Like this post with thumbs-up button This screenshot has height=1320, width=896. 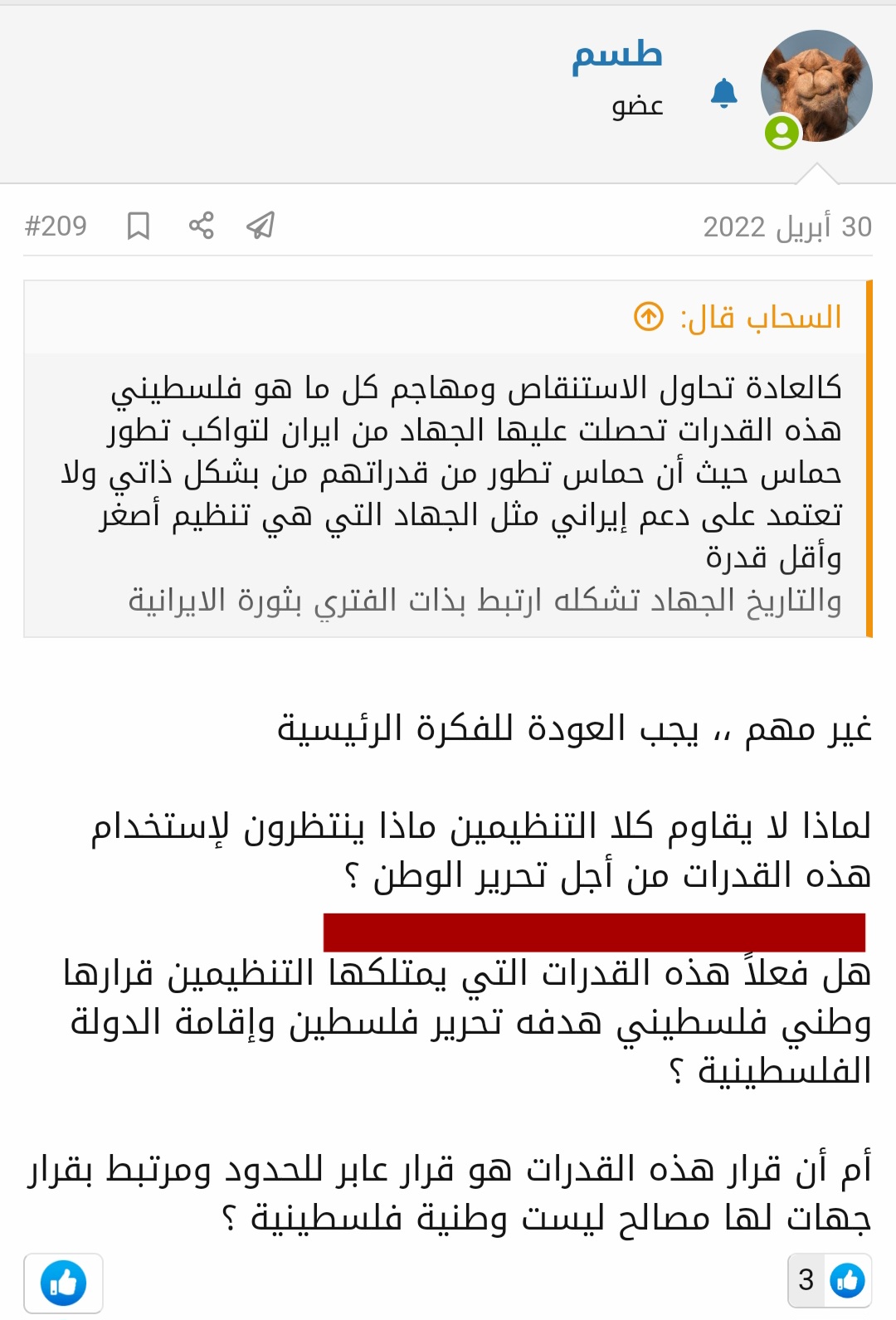click(63, 1283)
